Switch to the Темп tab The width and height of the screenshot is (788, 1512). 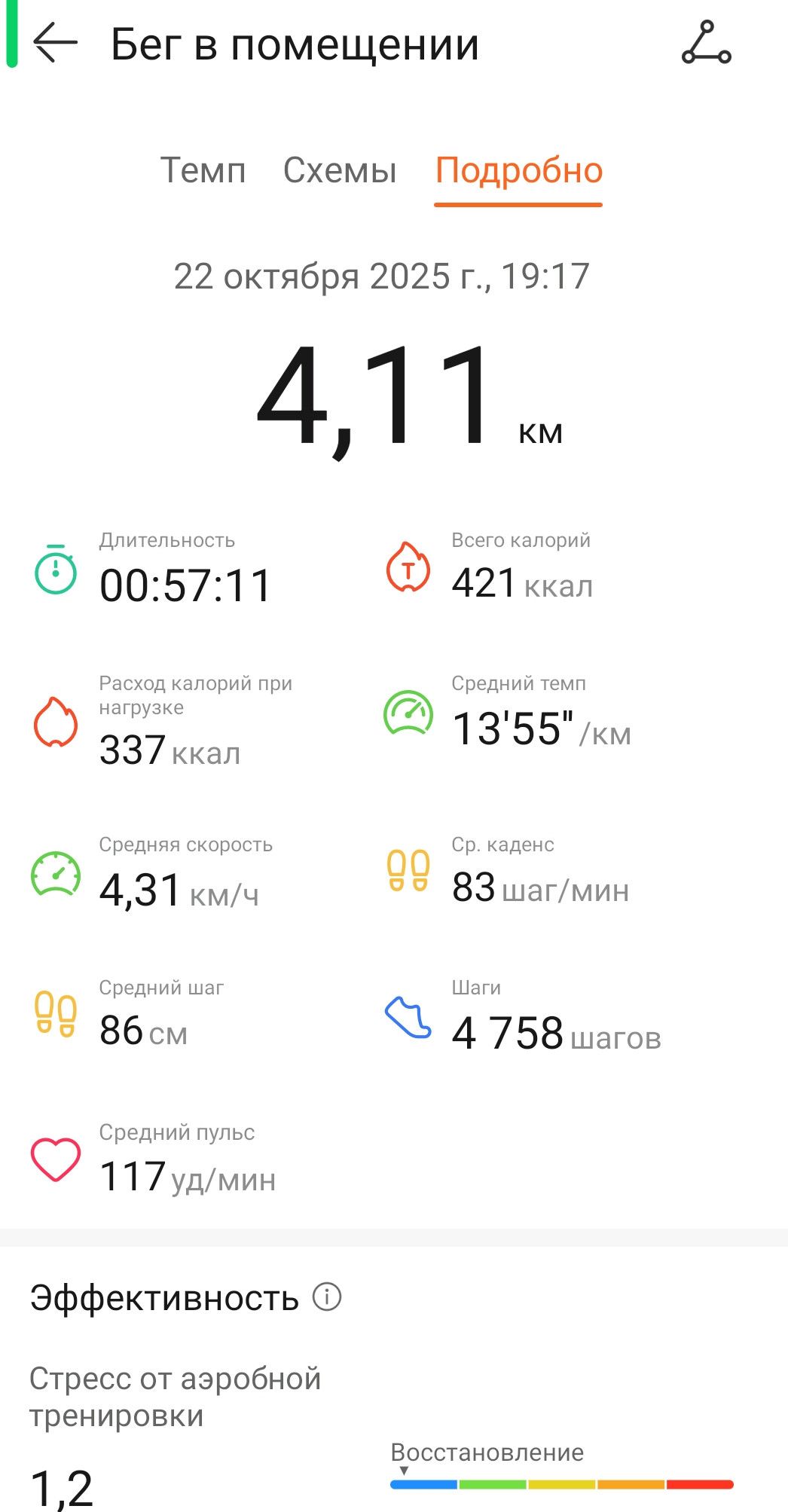point(203,170)
